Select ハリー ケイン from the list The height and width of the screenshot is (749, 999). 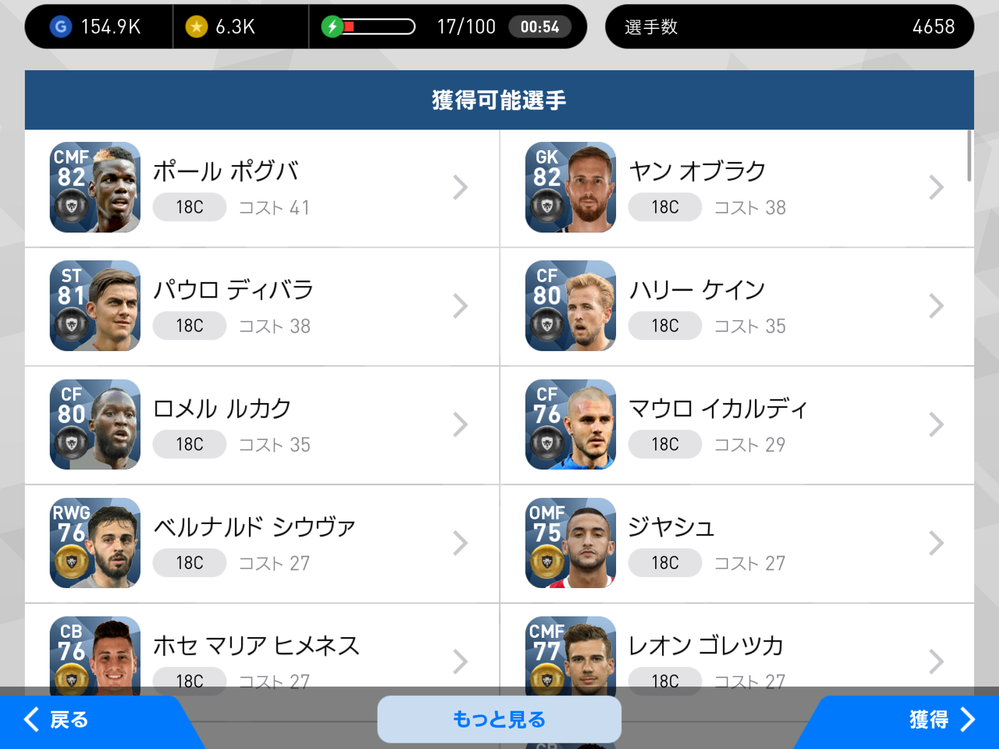point(737,306)
